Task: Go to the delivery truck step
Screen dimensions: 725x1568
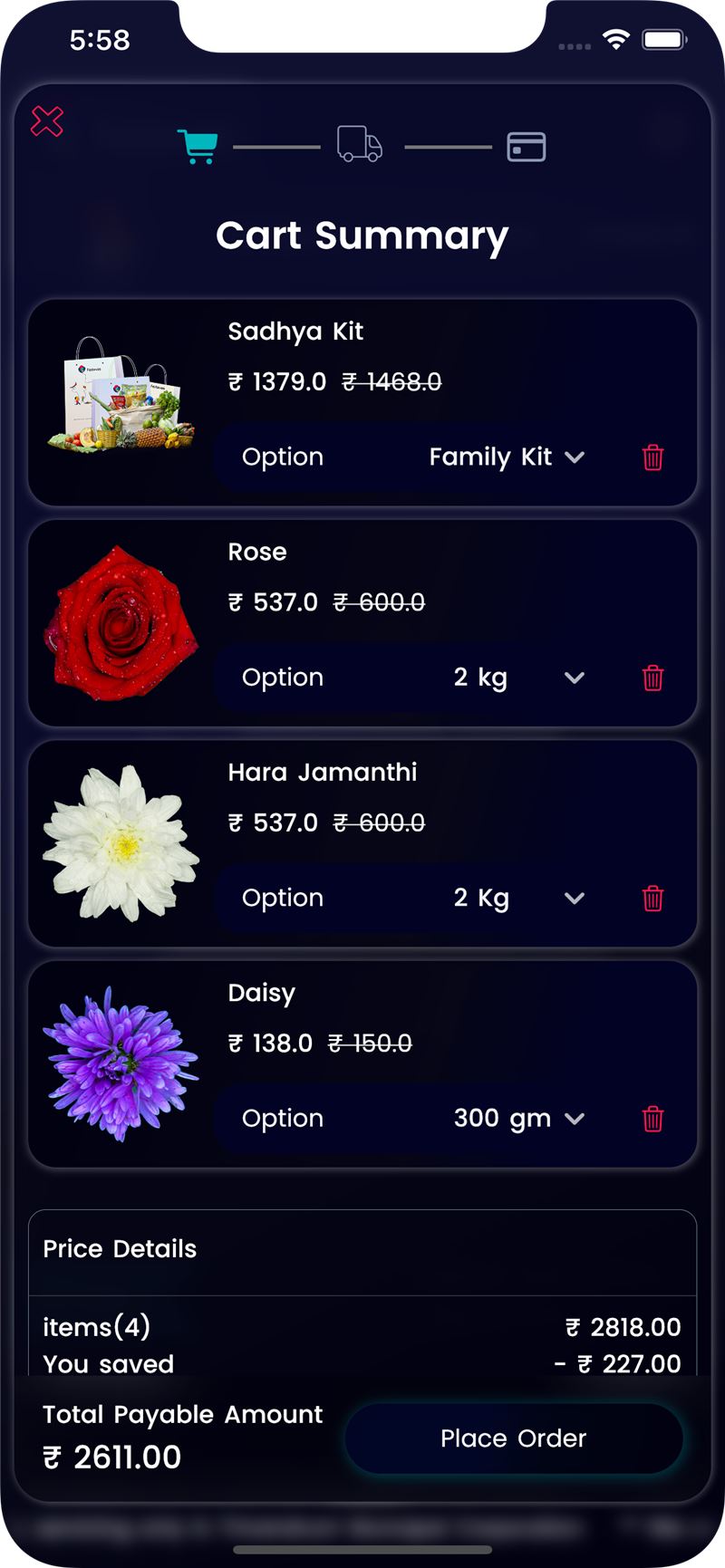Action: (360, 144)
